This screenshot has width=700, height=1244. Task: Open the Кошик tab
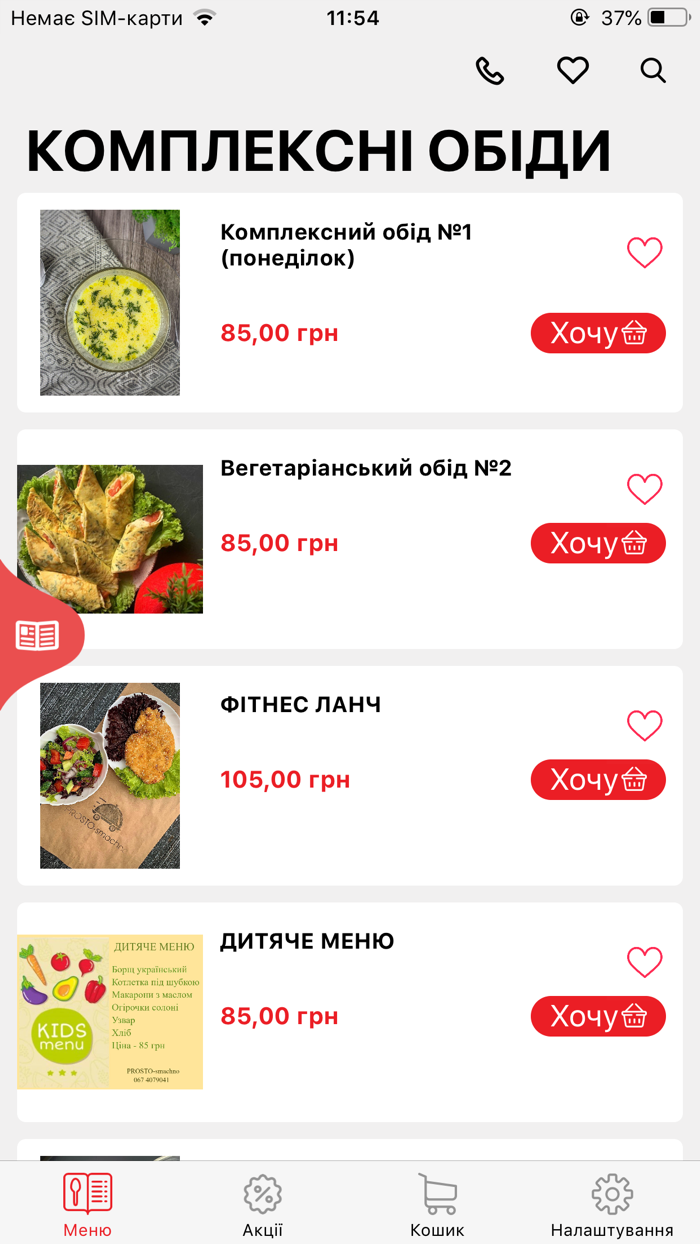point(437,1205)
